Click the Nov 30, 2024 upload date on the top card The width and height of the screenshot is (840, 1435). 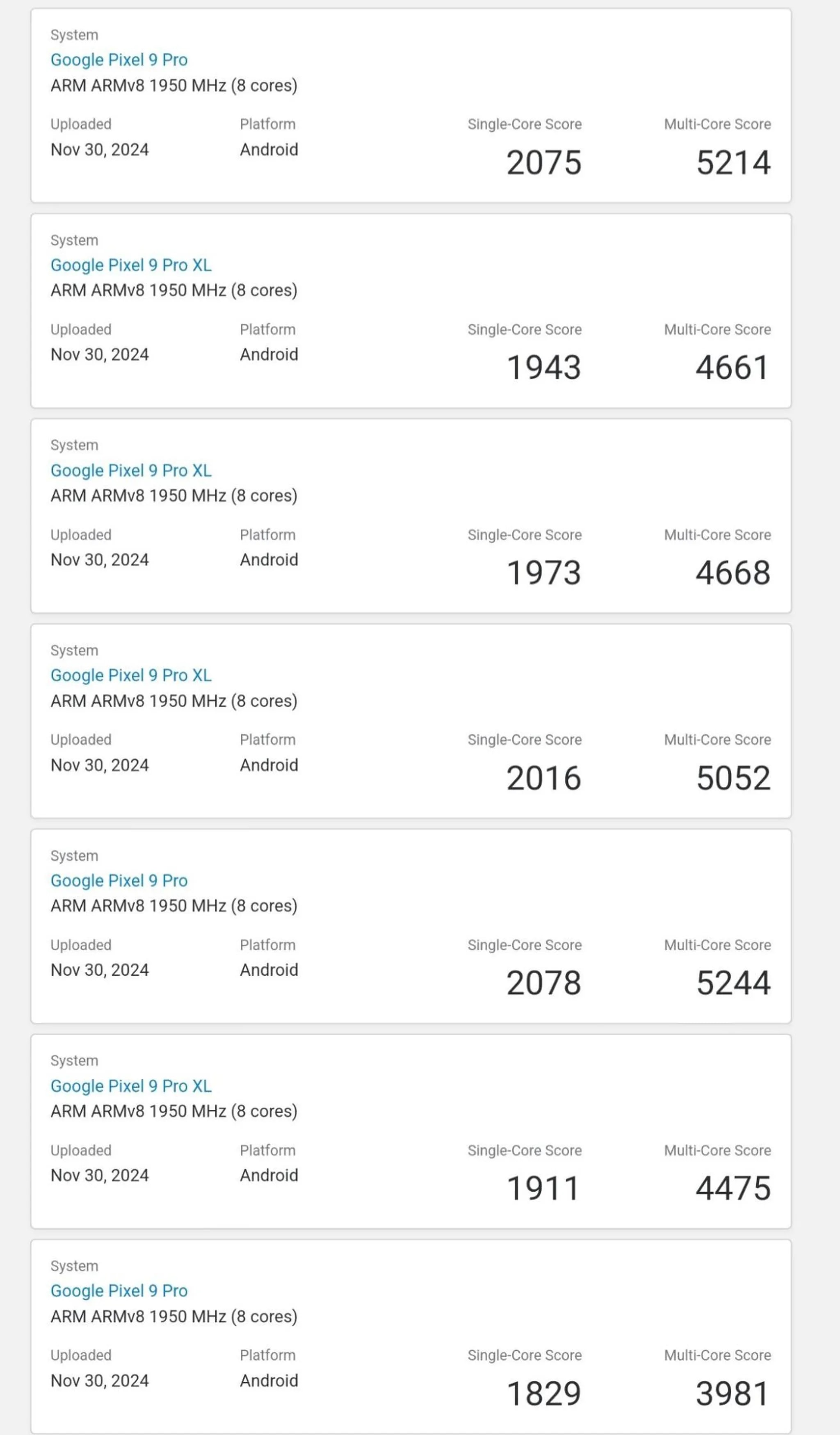tap(99, 150)
